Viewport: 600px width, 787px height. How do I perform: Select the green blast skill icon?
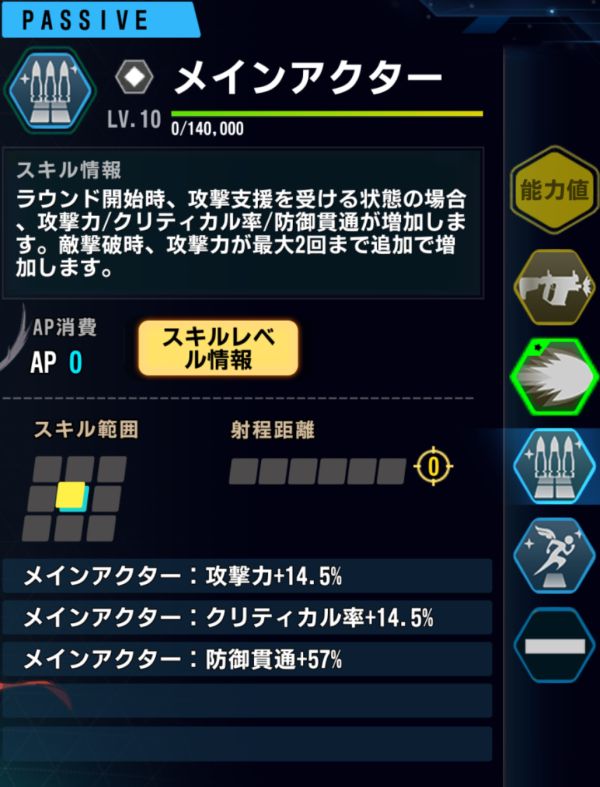click(x=554, y=377)
